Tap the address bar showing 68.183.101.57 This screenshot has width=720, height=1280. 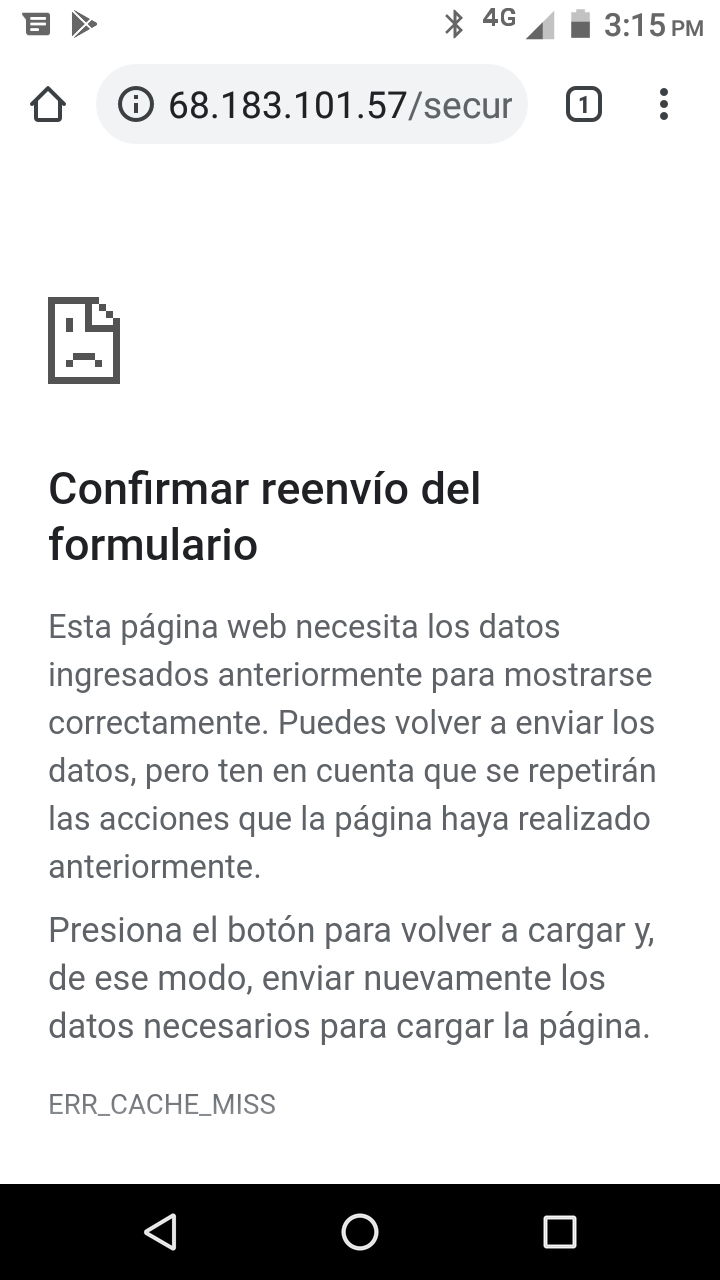(x=312, y=104)
